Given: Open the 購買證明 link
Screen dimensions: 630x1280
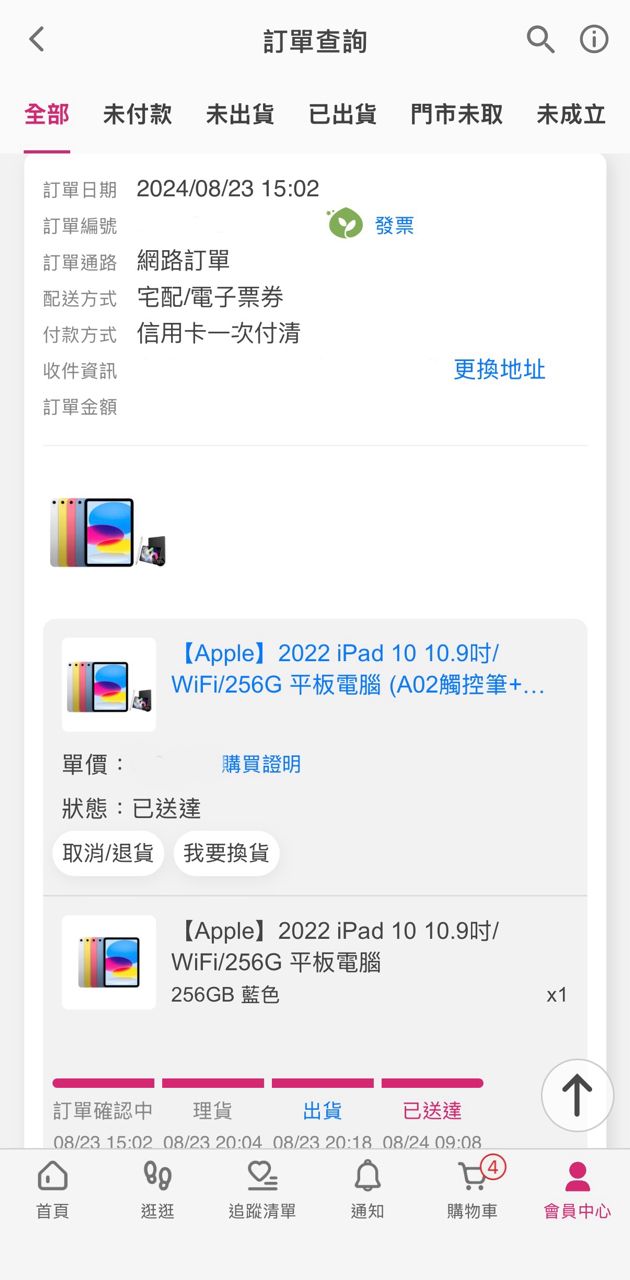Looking at the screenshot, I should [261, 765].
